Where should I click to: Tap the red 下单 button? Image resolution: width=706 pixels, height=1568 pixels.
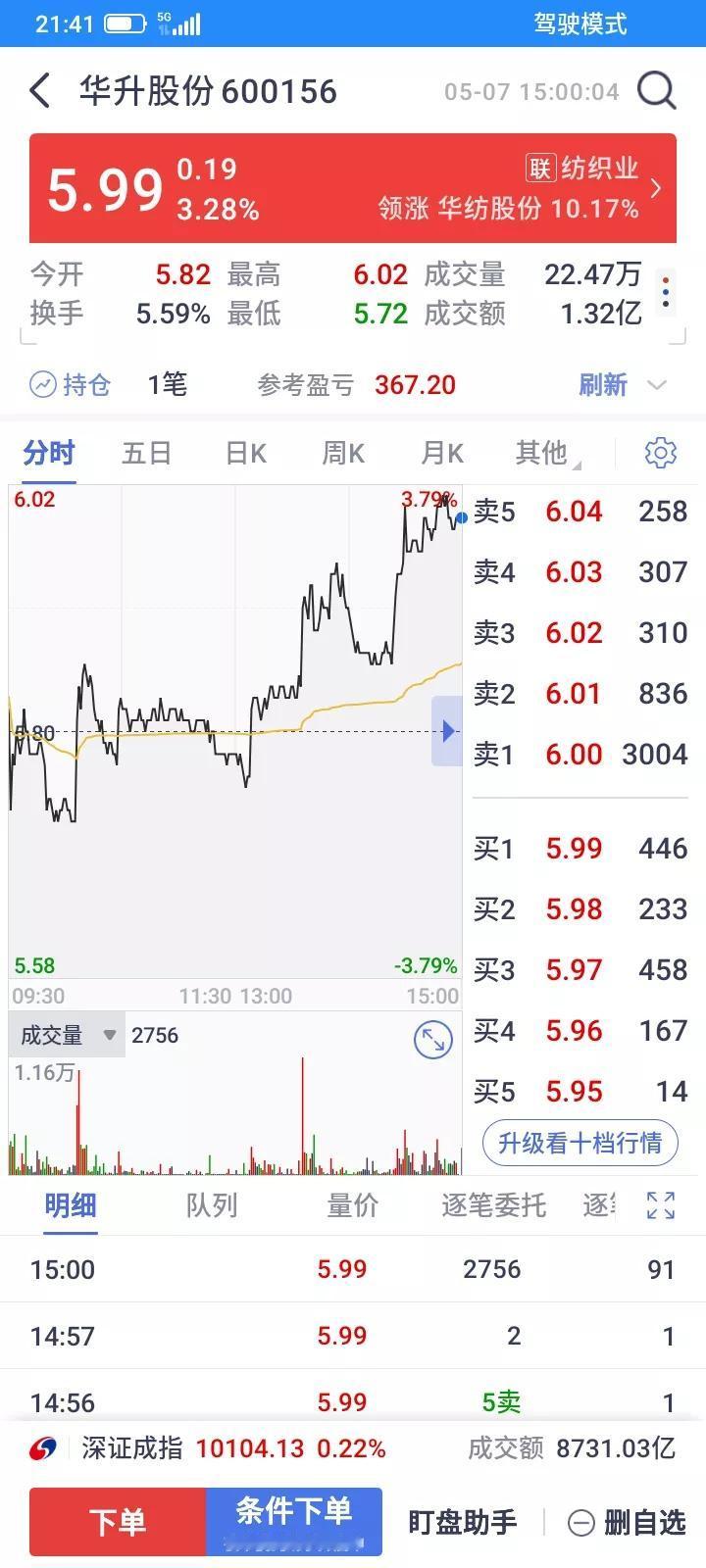click(118, 1522)
